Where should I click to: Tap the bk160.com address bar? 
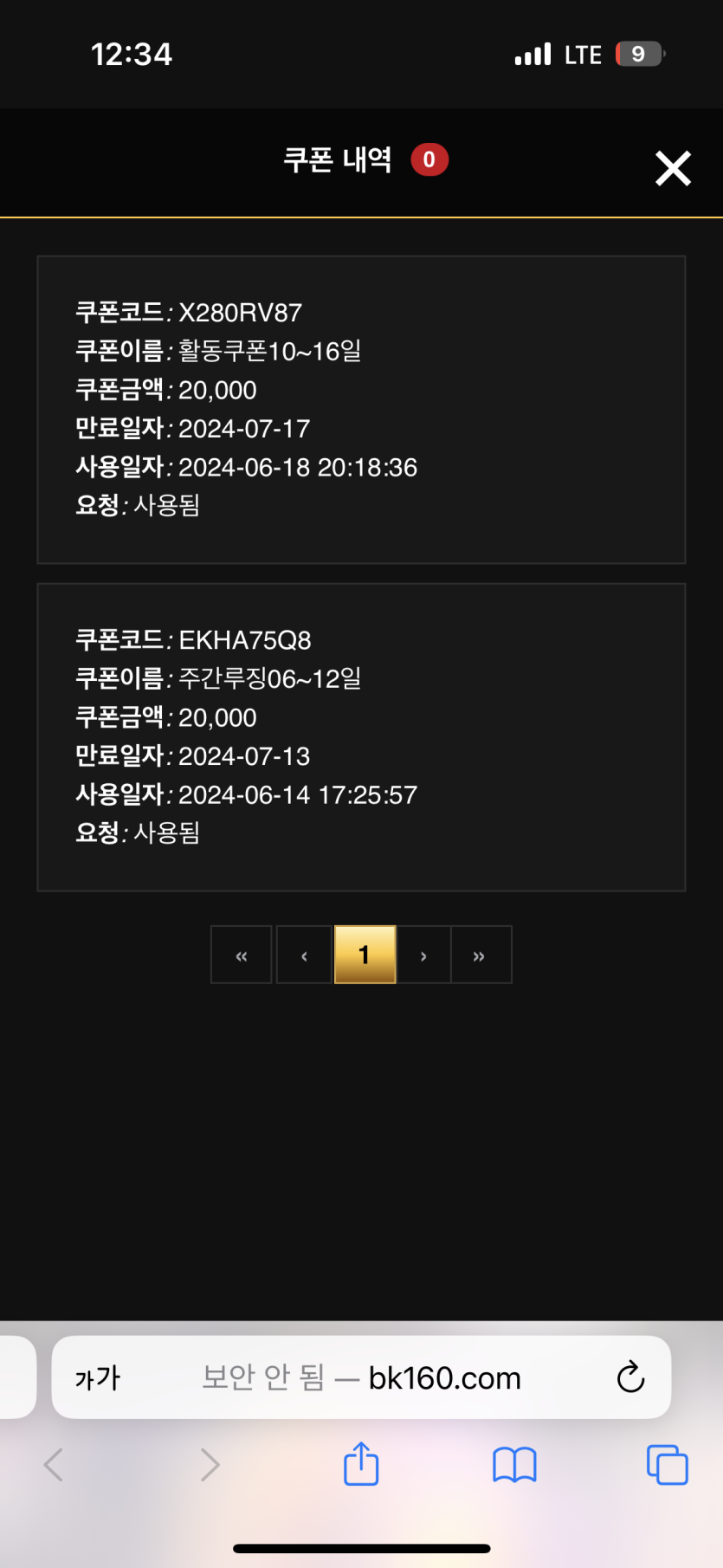[362, 1377]
